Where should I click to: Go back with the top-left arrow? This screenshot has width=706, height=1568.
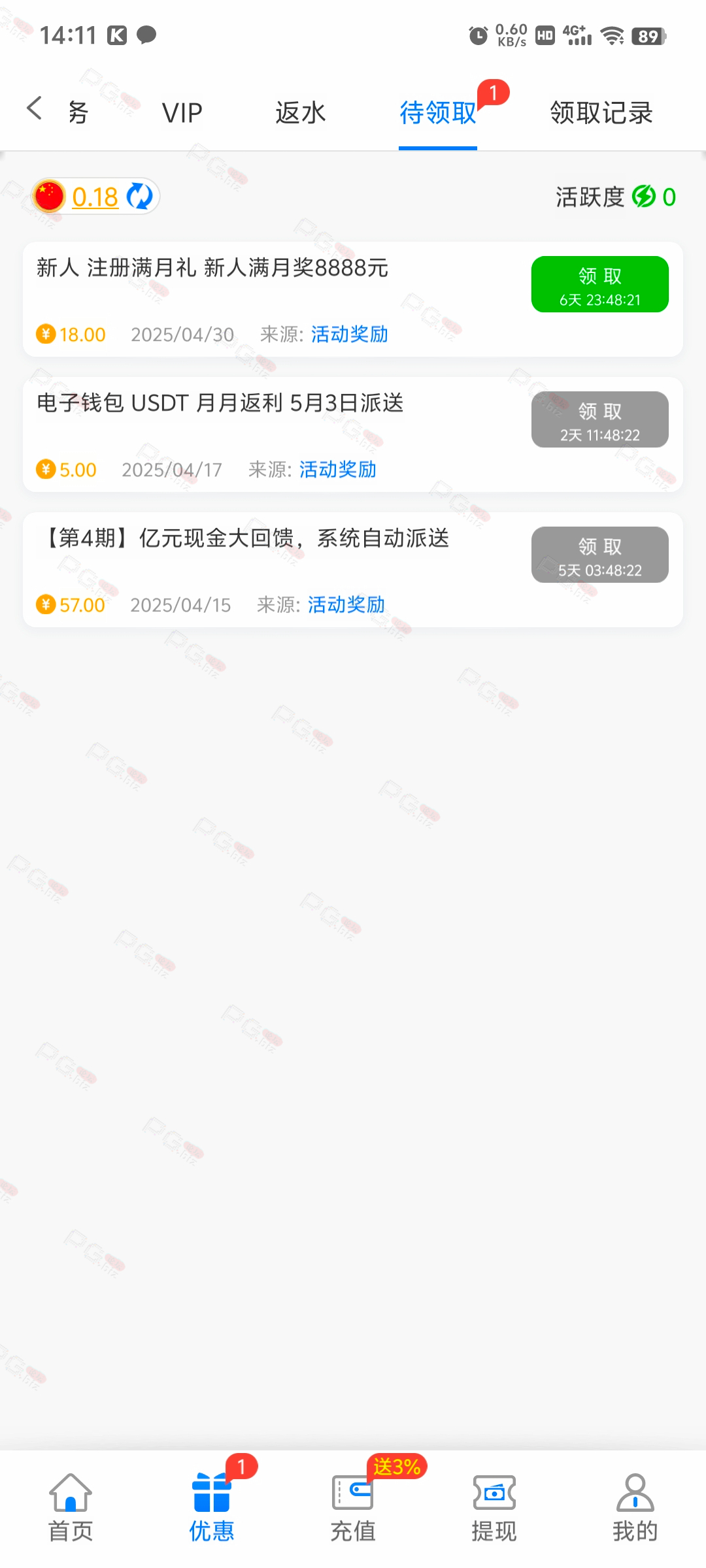click(x=34, y=108)
